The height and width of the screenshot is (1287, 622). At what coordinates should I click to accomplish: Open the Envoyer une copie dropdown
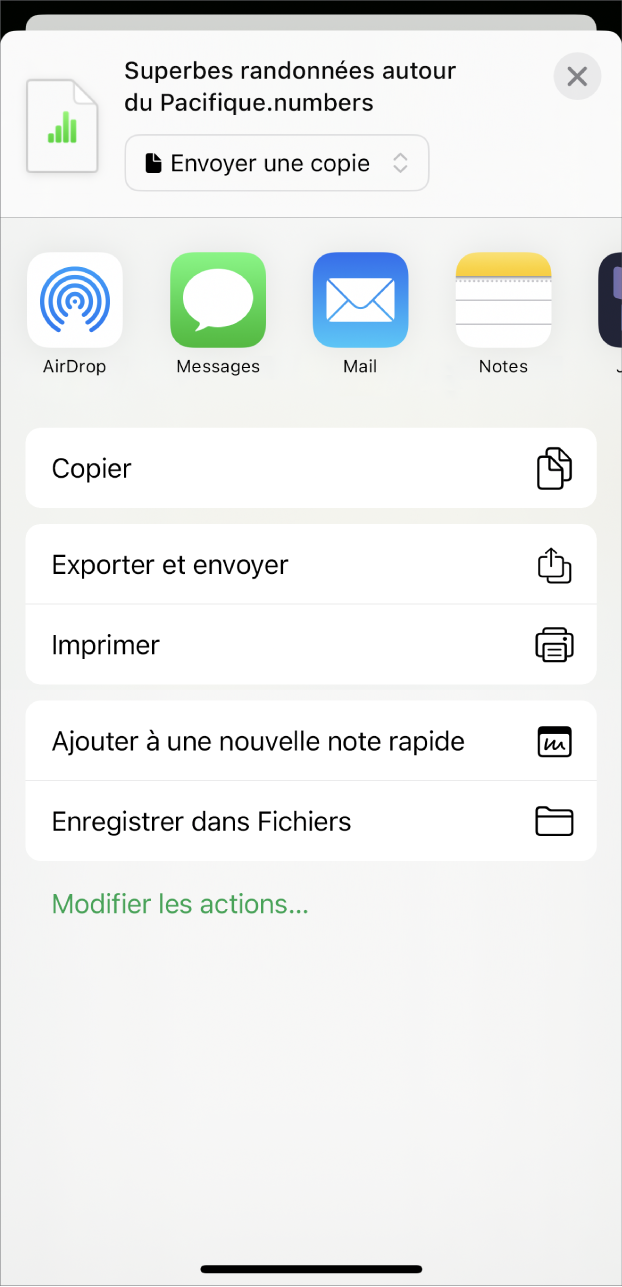tap(277, 163)
